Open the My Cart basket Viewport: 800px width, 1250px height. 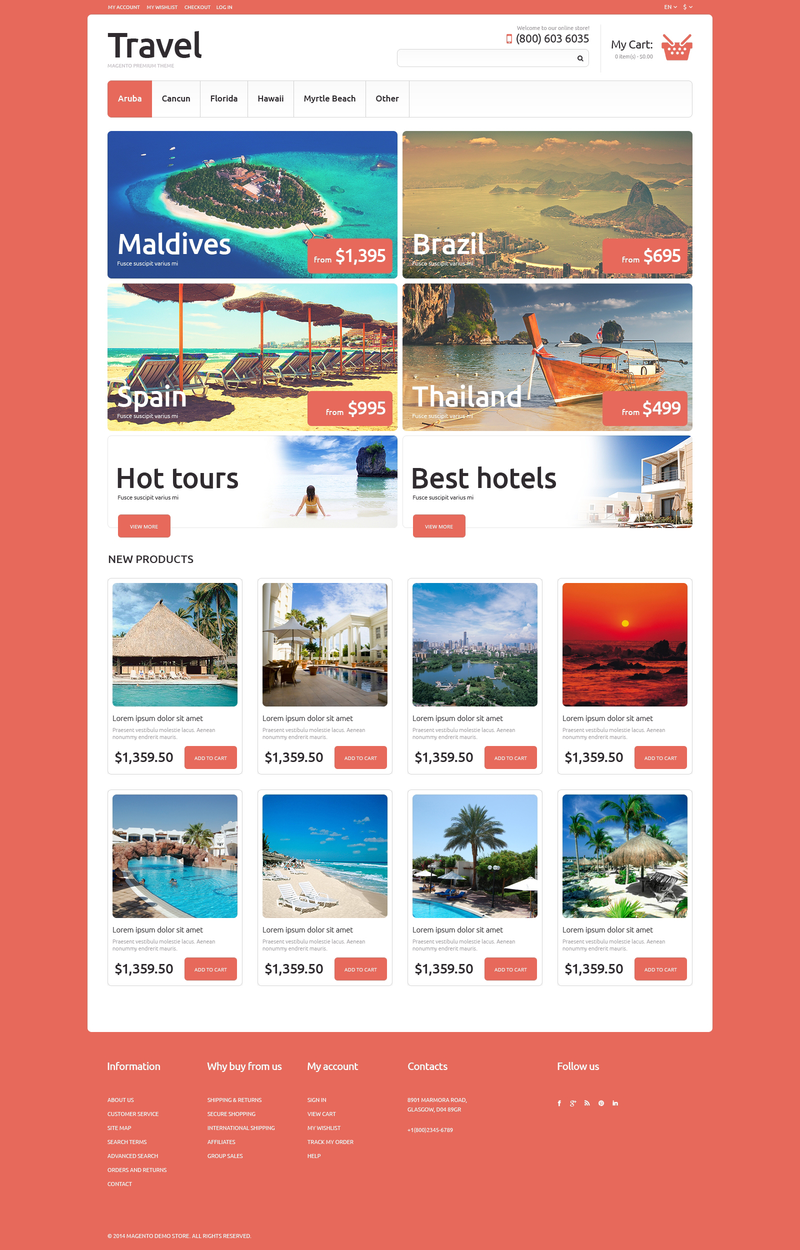pos(676,47)
